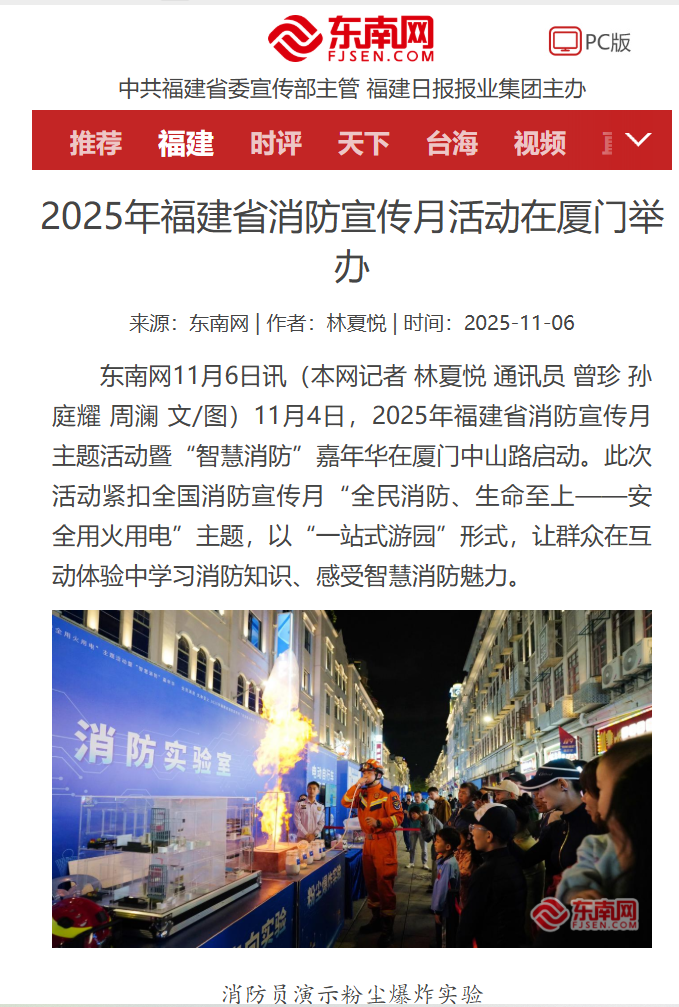Select the 天下 channel tab
Viewport: 679px width, 1007px height.
[x=363, y=143]
